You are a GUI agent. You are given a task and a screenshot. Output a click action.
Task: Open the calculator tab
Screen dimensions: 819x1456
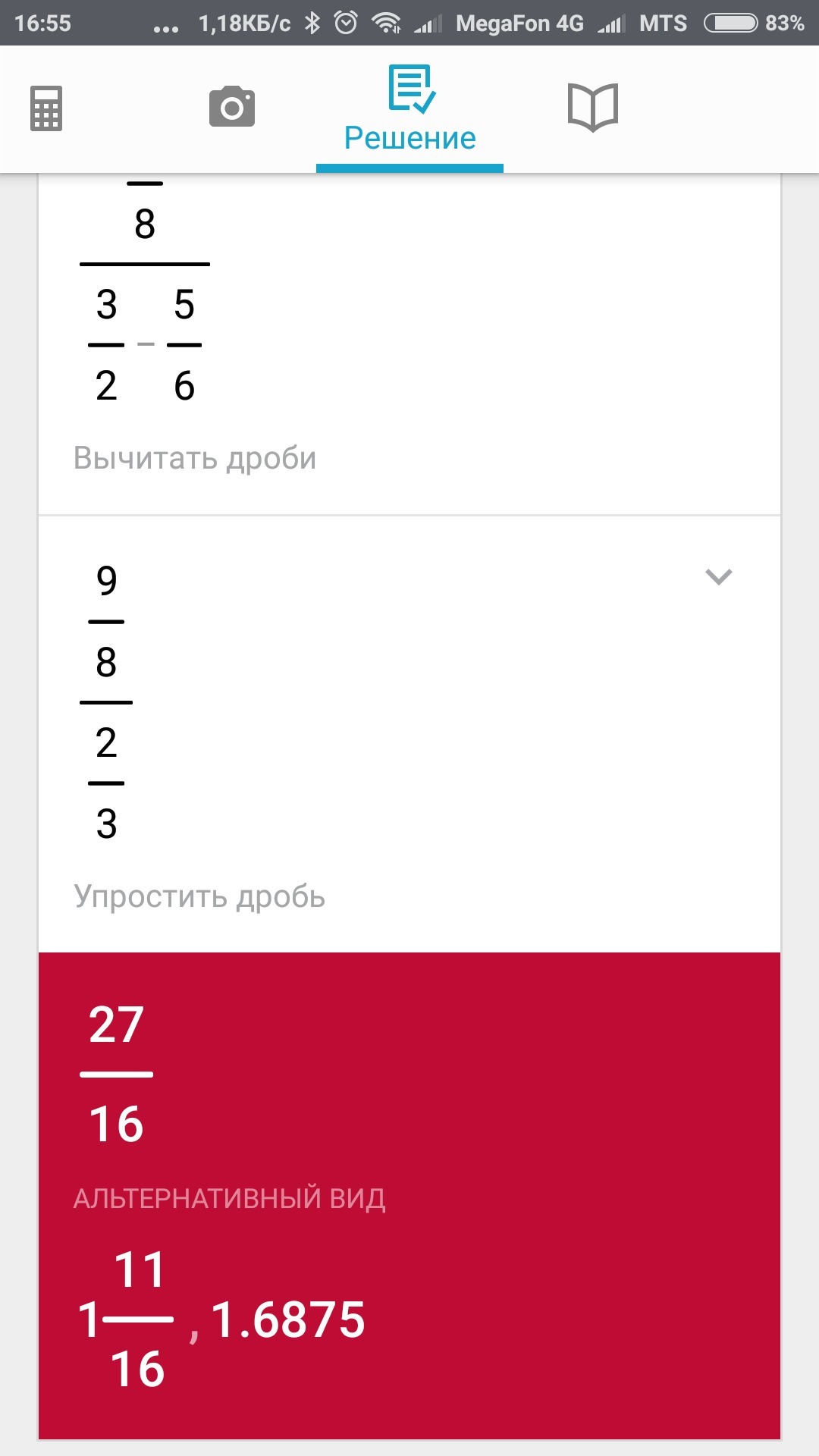click(46, 108)
